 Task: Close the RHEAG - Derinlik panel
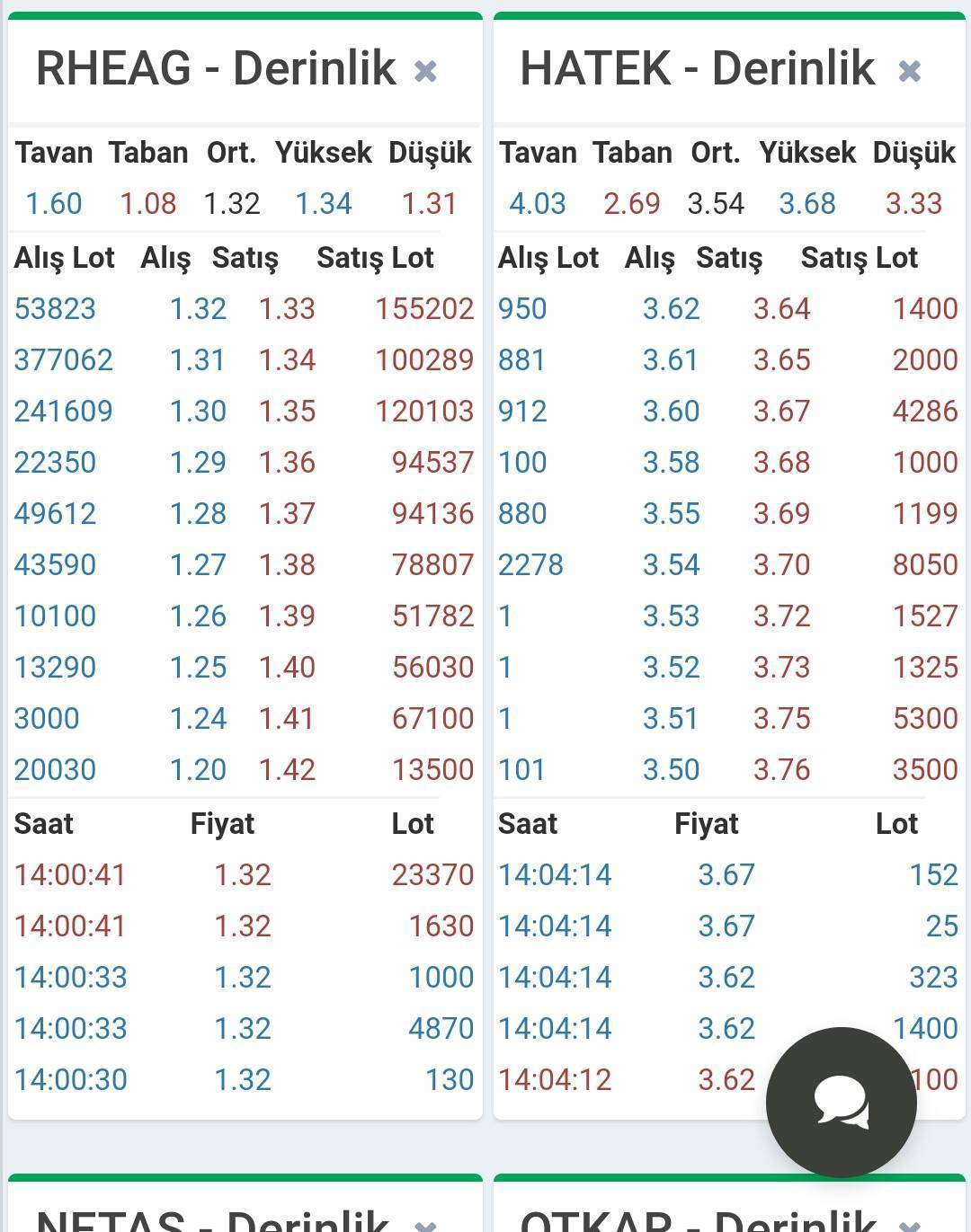(425, 71)
